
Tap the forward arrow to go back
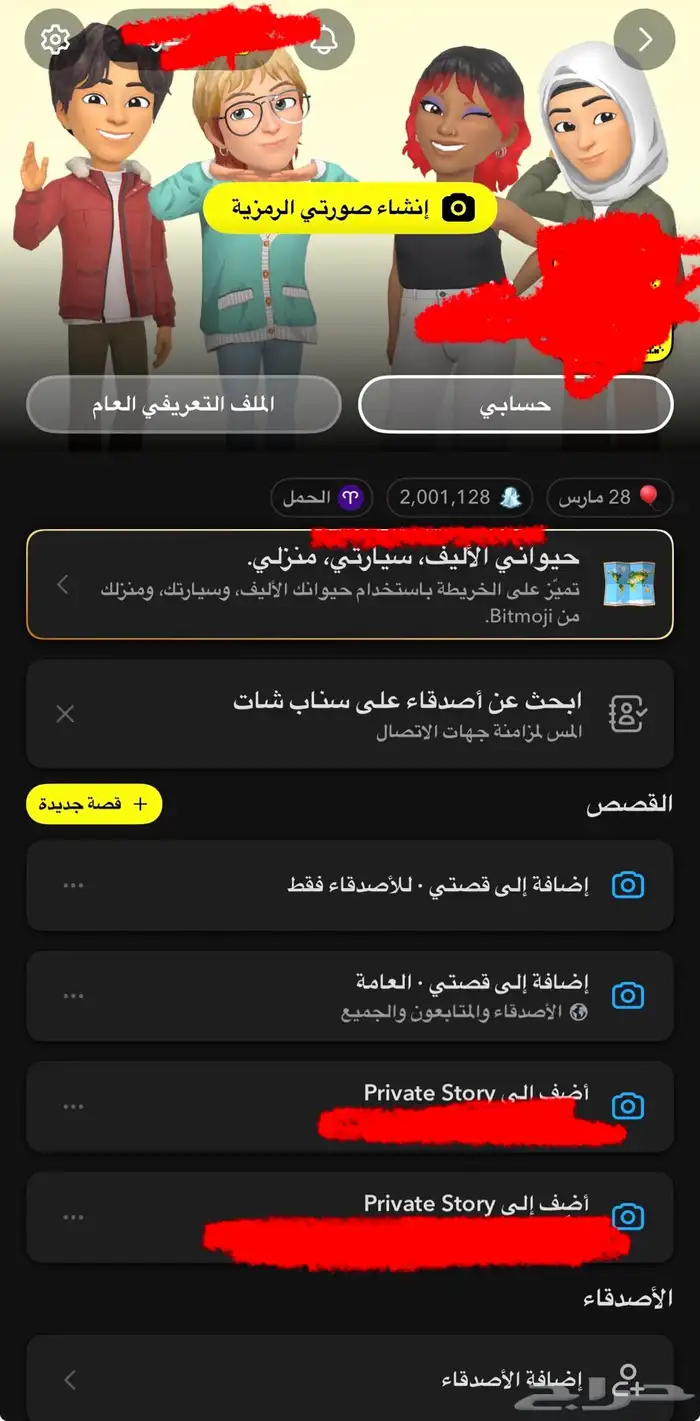(x=645, y=39)
